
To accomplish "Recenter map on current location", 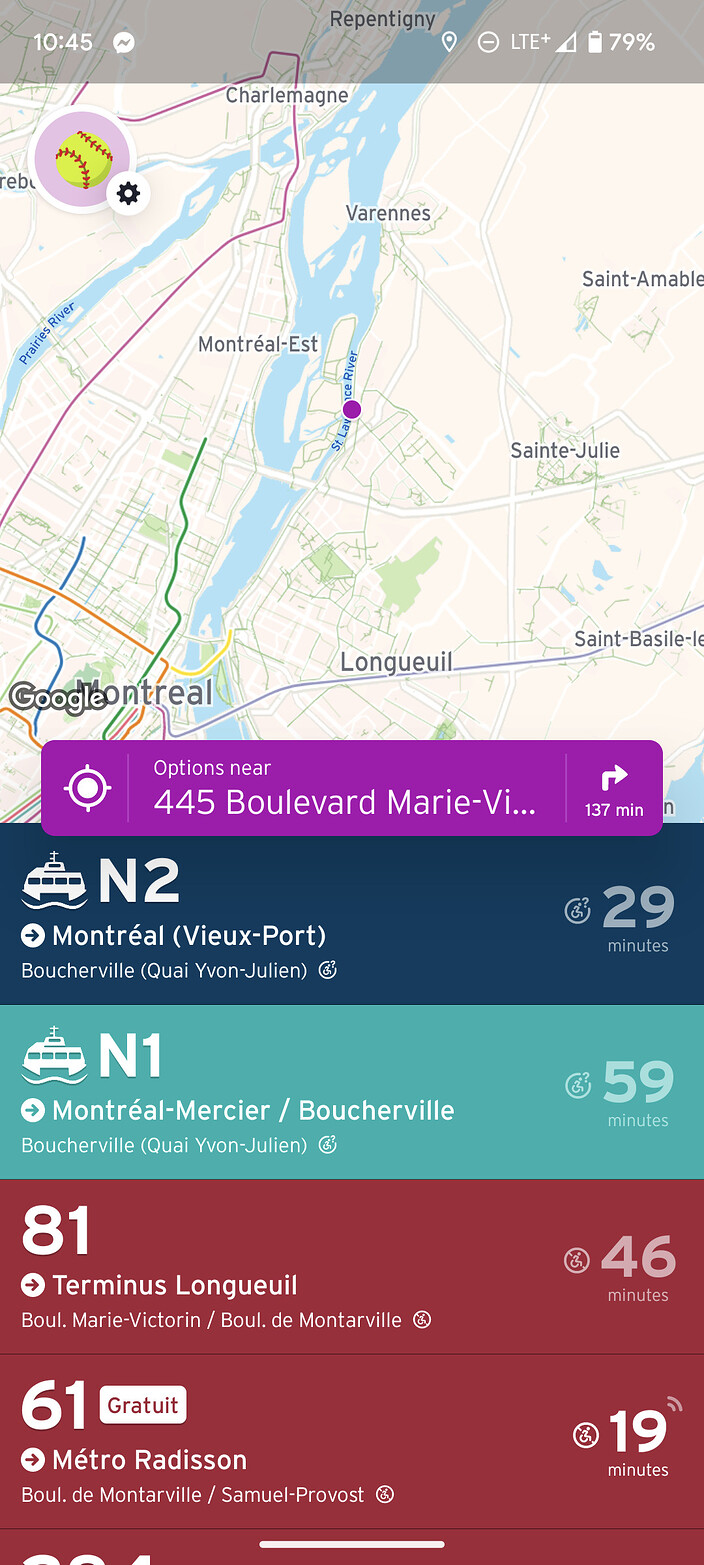I will pos(87,788).
